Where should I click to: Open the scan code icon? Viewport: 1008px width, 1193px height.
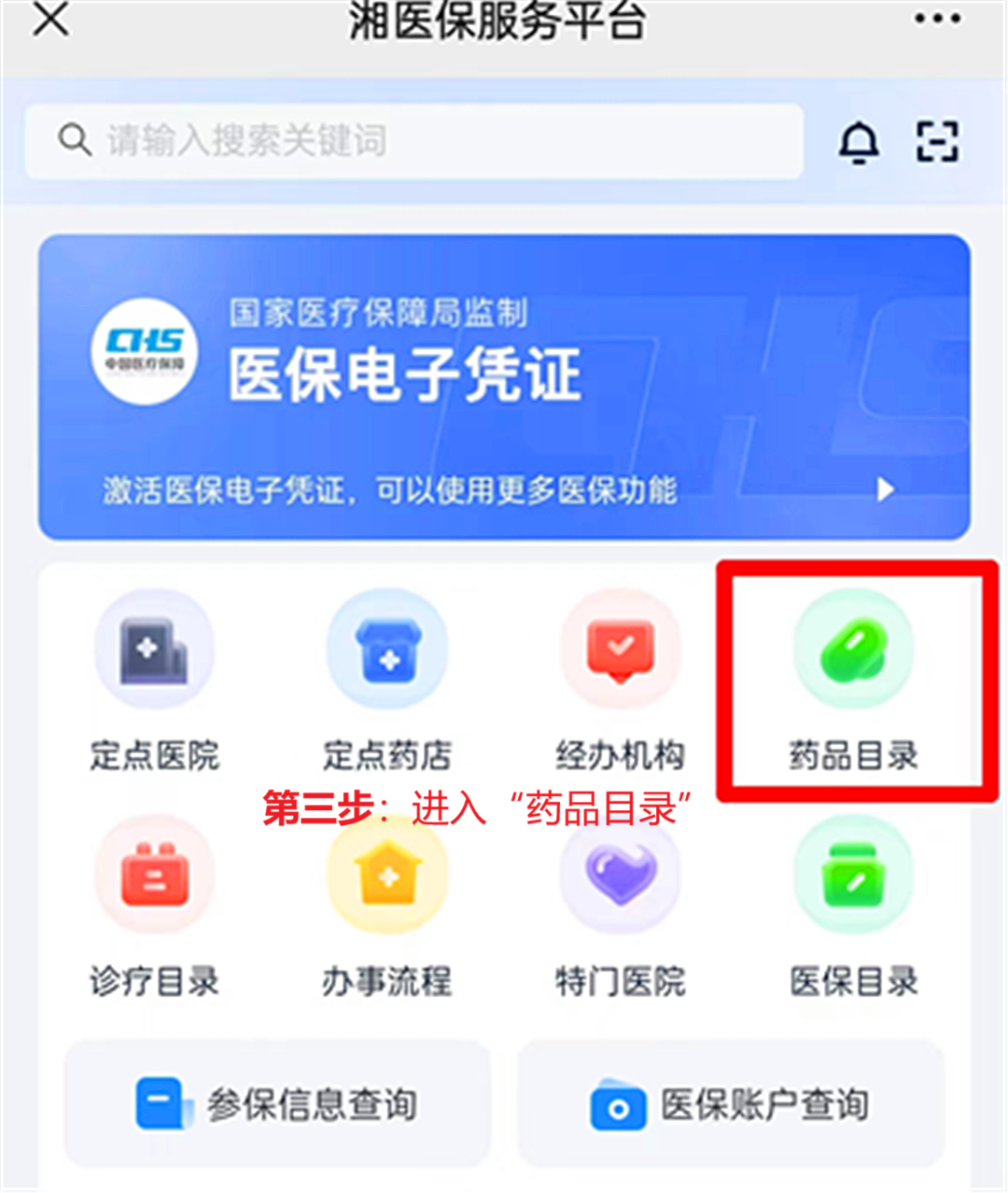tap(936, 142)
